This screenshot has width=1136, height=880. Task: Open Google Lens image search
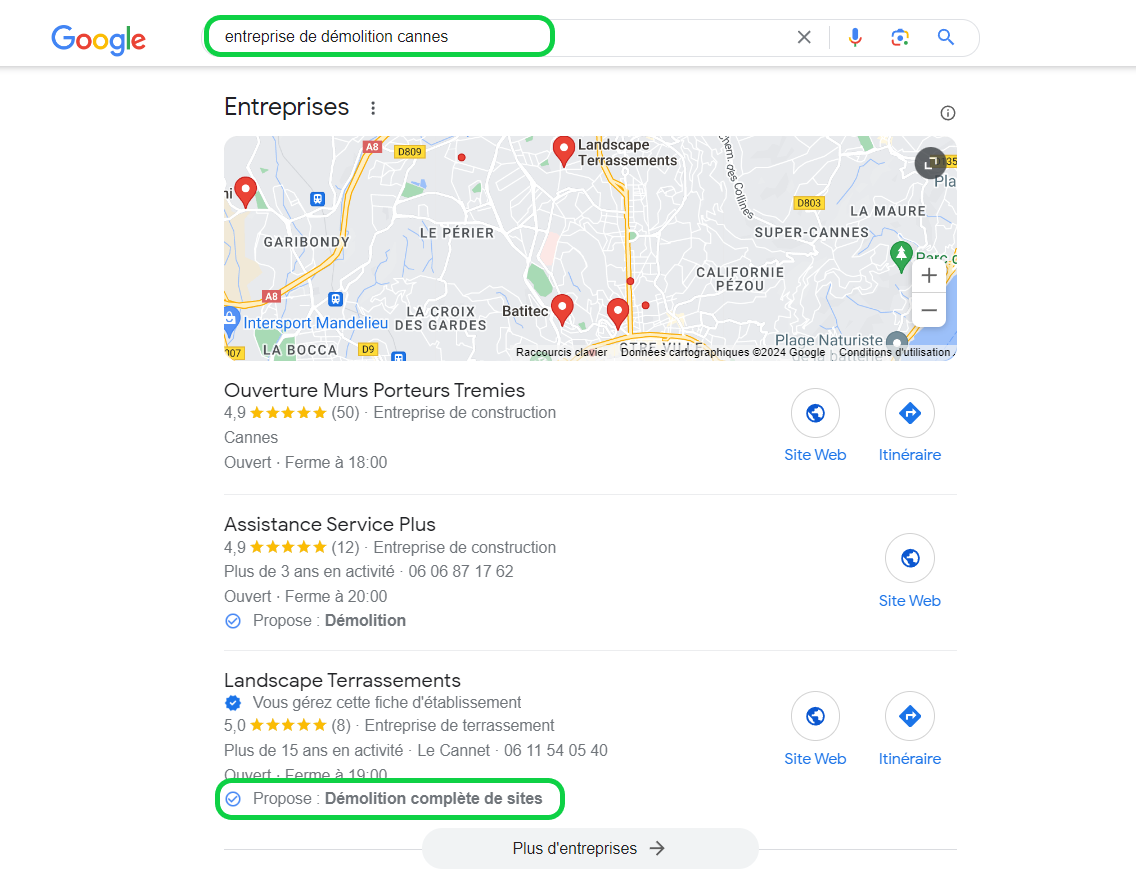tap(900, 38)
